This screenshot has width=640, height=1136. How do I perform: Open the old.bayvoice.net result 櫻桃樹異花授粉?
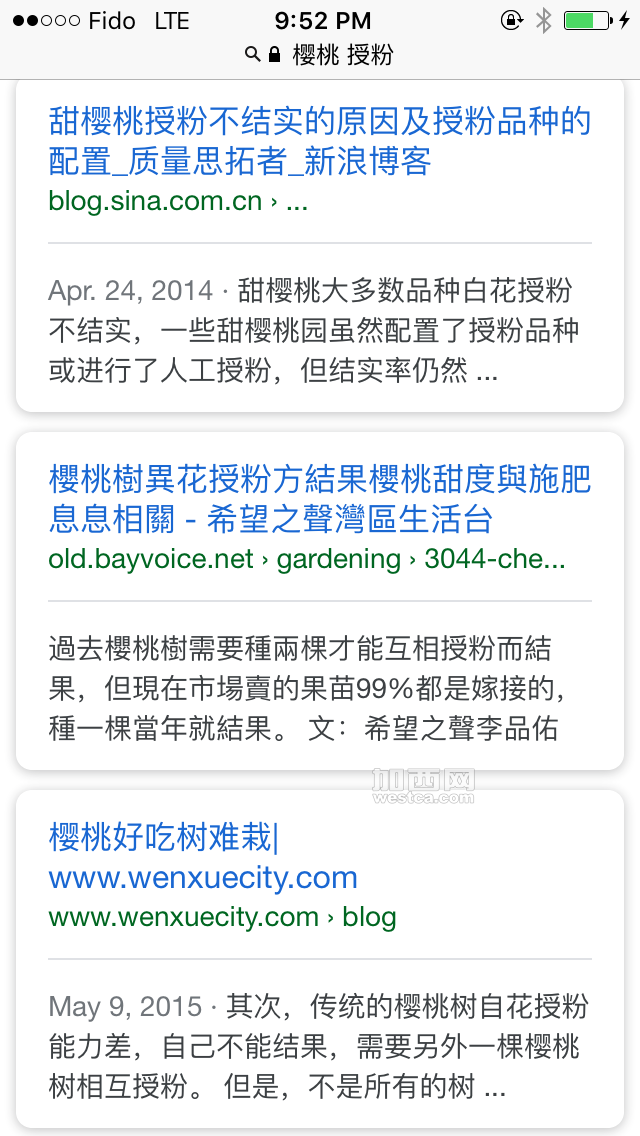pyautogui.click(x=320, y=499)
